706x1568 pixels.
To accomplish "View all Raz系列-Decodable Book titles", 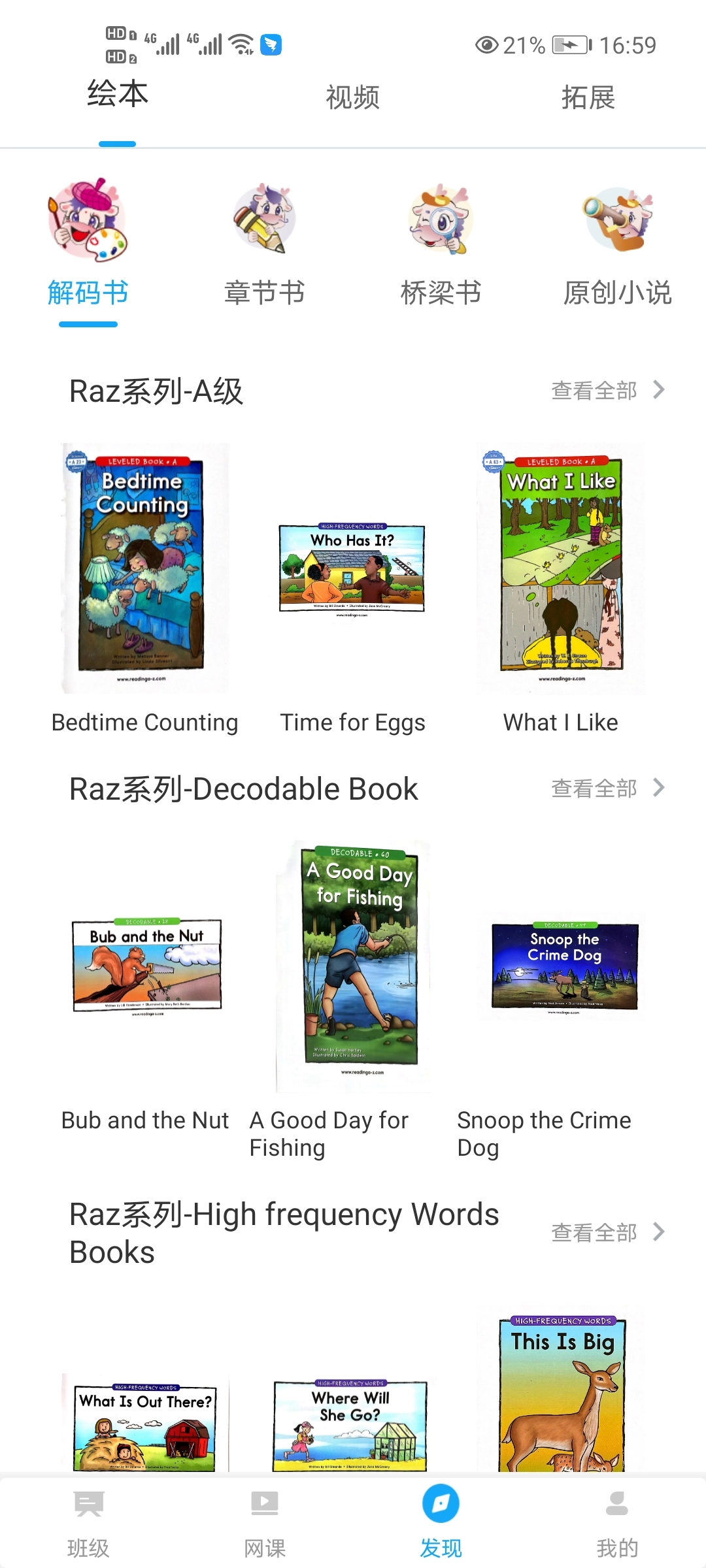I will point(607,789).
